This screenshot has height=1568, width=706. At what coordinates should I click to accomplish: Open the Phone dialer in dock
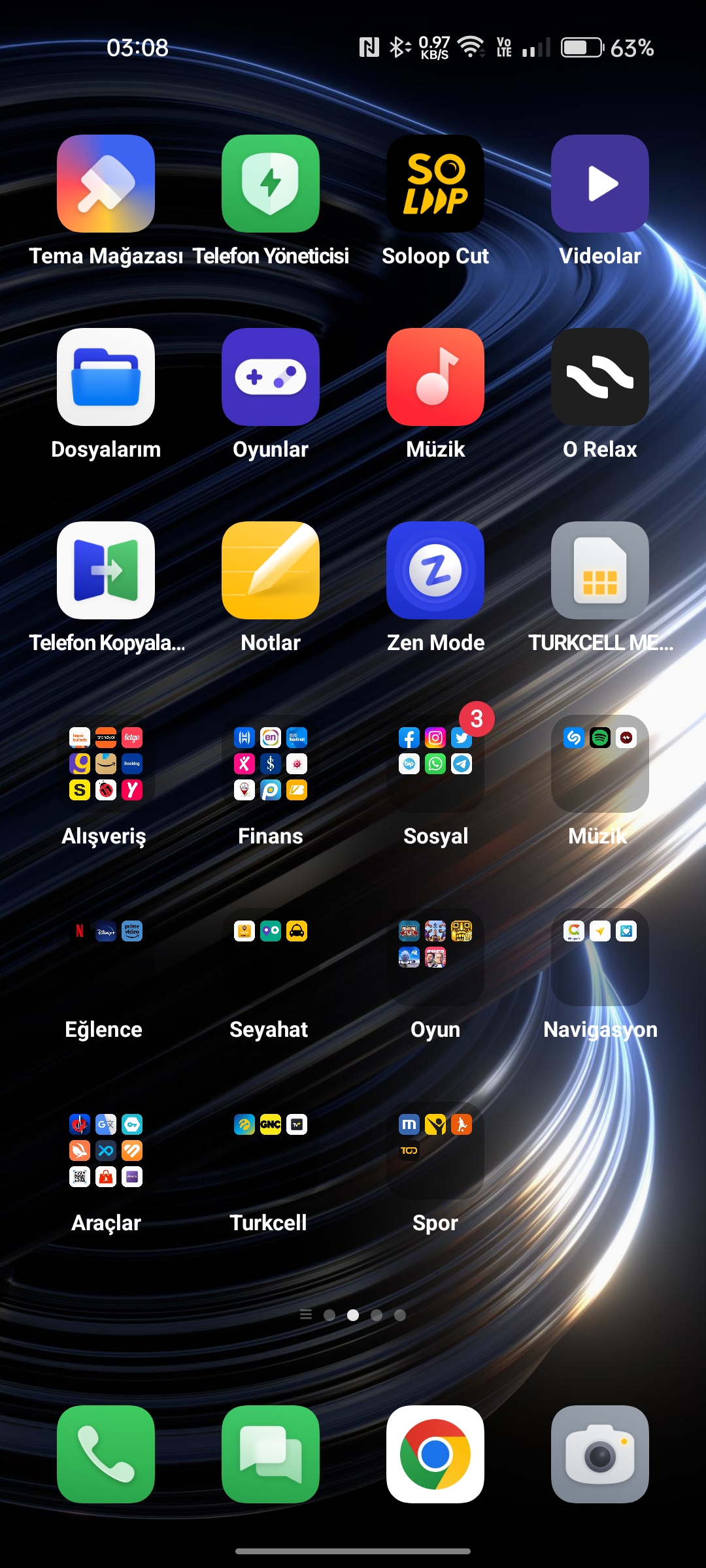click(106, 1454)
